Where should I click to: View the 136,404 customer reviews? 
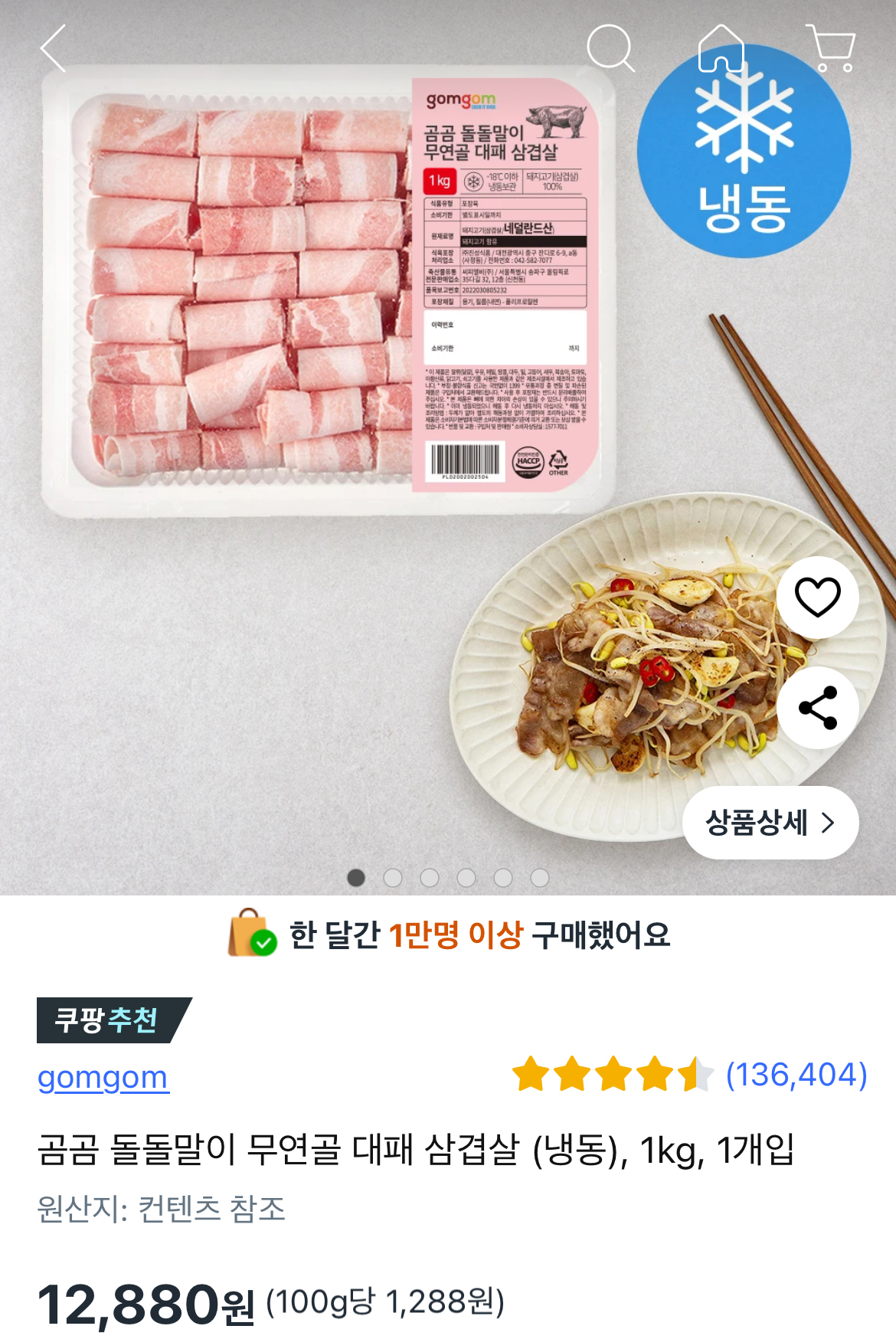coord(796,1075)
